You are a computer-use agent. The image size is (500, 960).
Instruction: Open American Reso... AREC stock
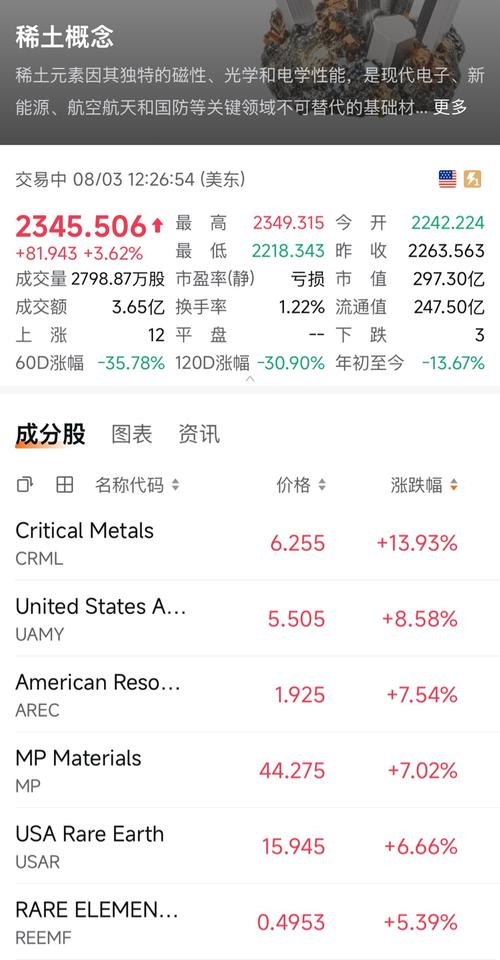(x=250, y=694)
